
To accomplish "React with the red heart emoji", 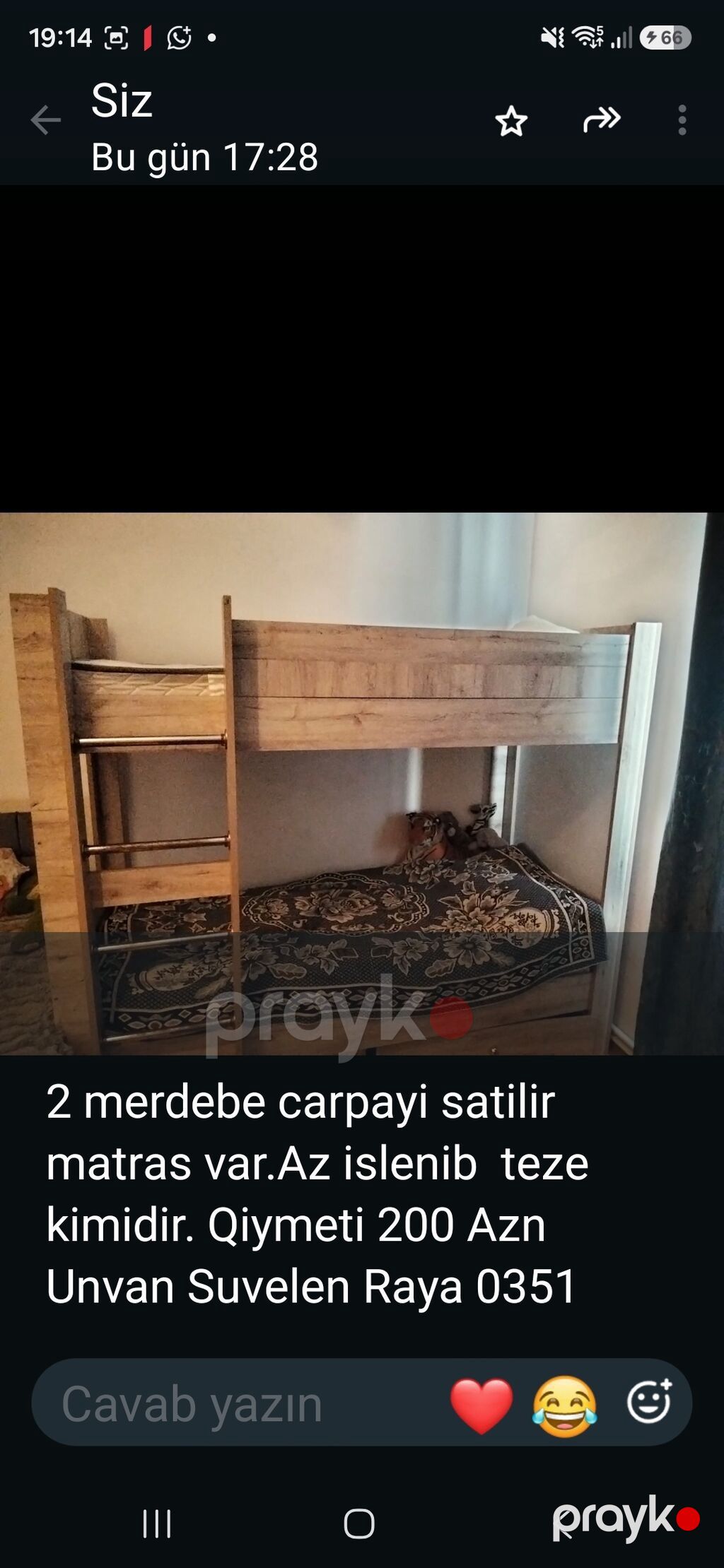I will (481, 1405).
